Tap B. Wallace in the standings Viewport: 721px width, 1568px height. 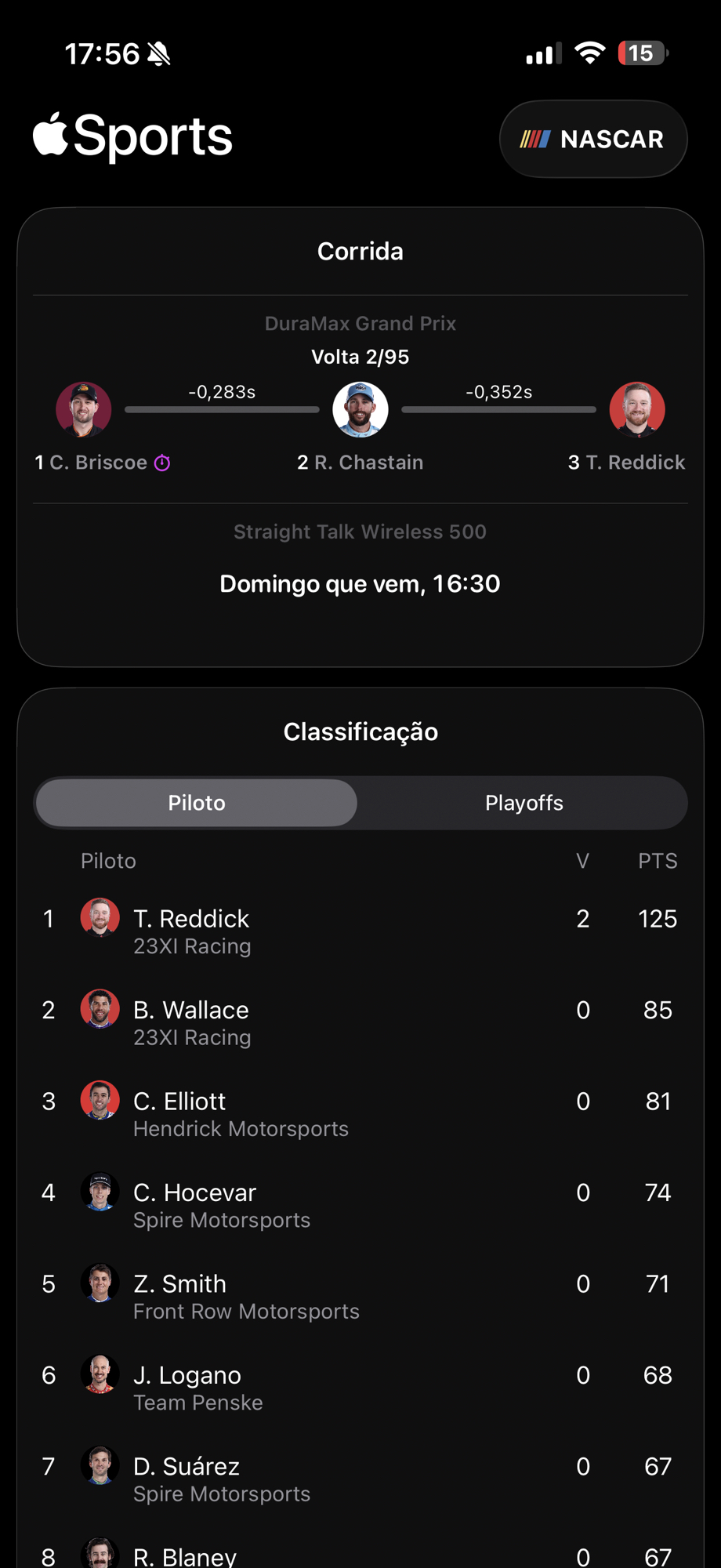[x=360, y=1022]
